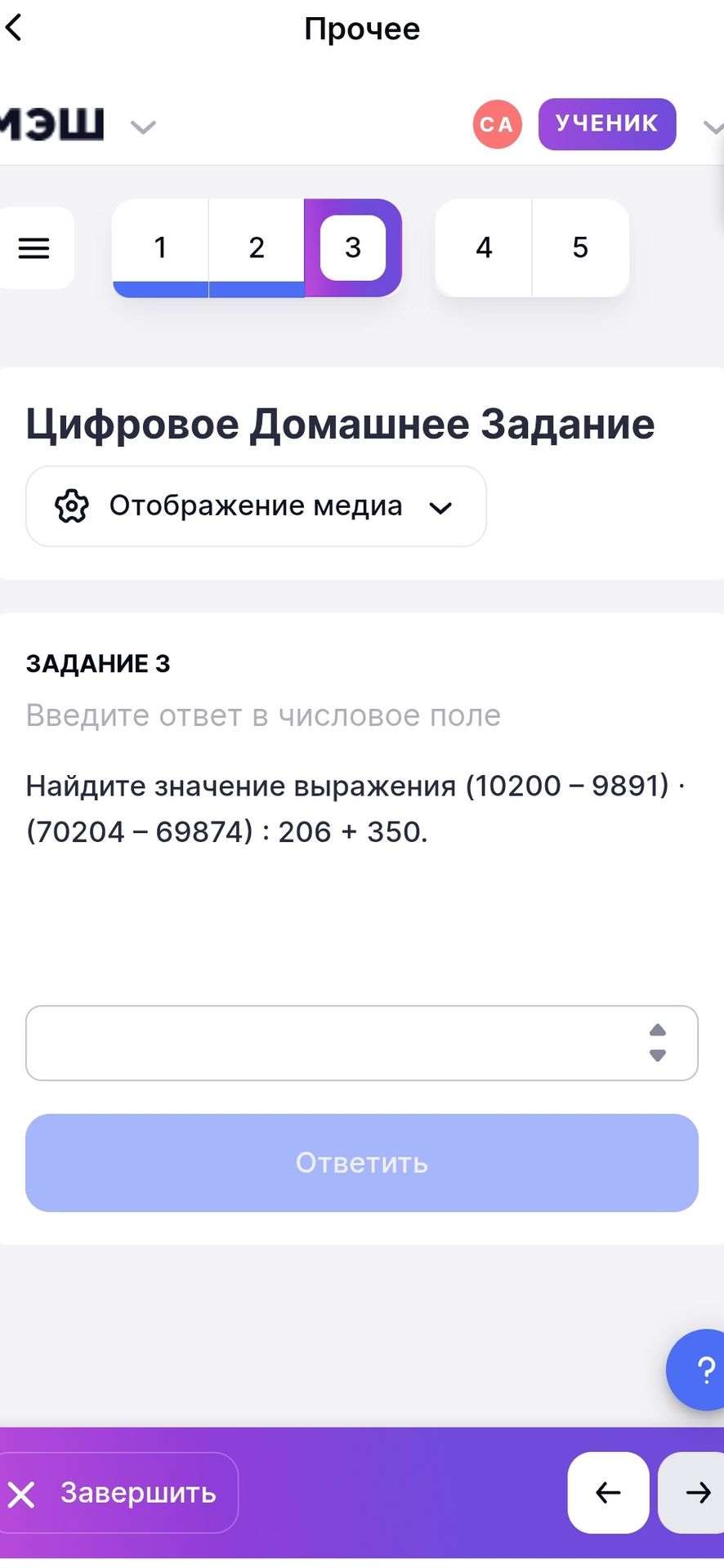Expand the Отображение медиа dropdown
The width and height of the screenshot is (724, 1568).
[256, 506]
